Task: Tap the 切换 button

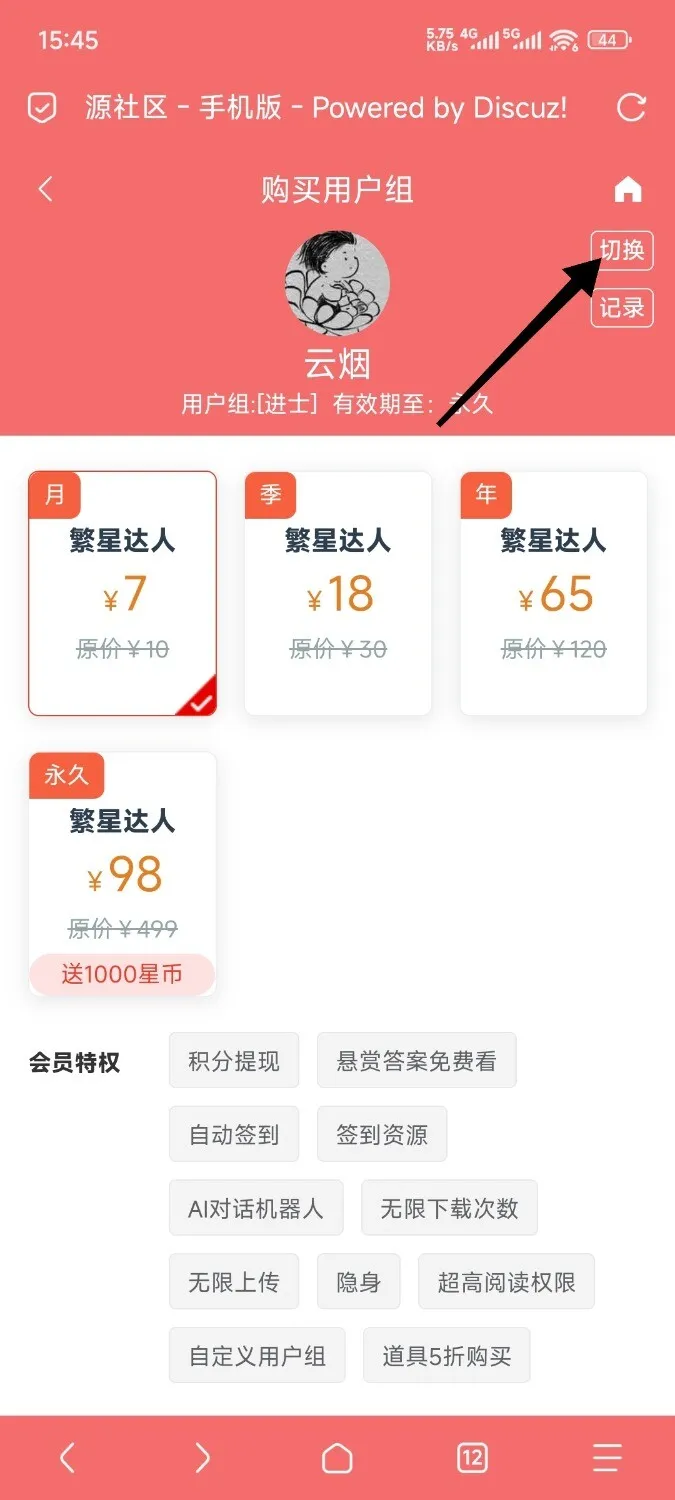Action: click(622, 250)
